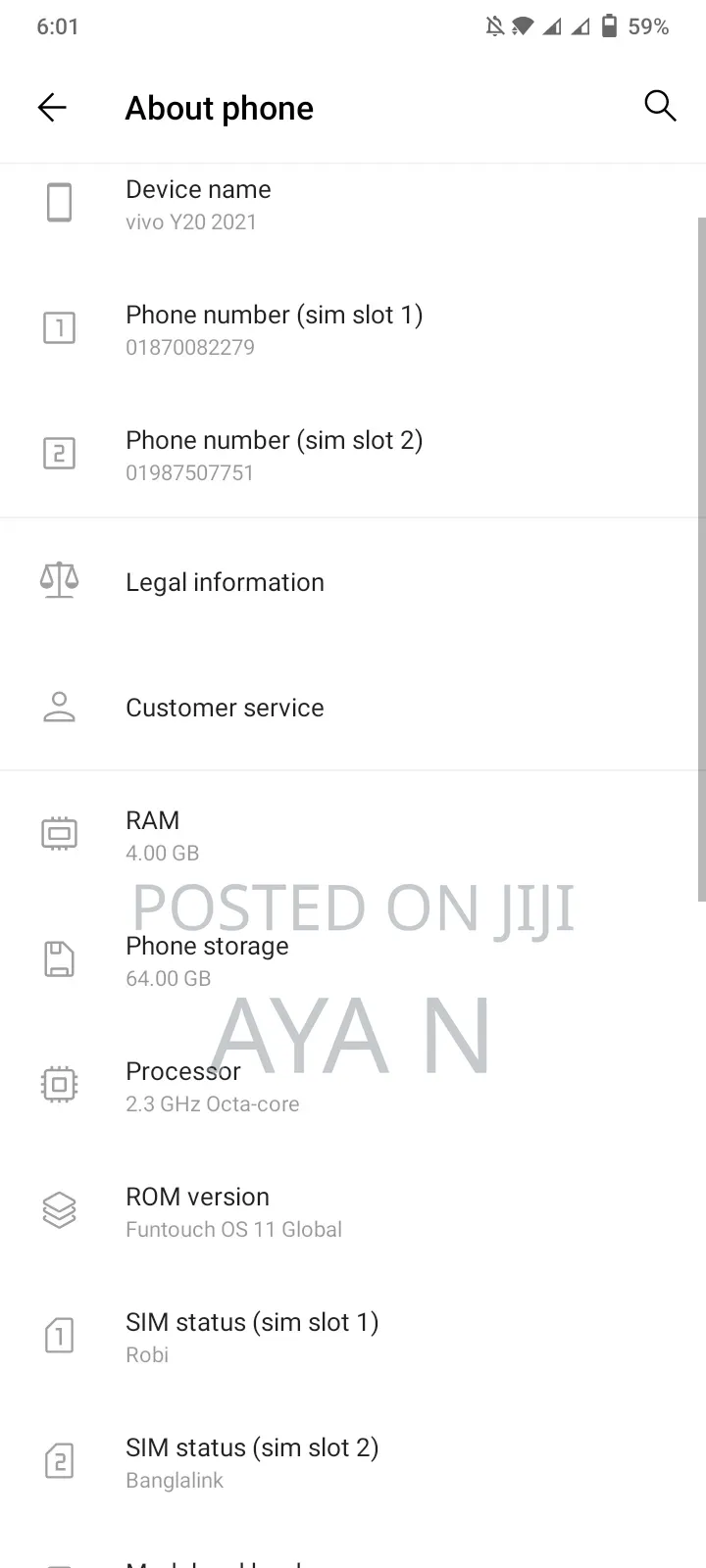The height and width of the screenshot is (1568, 706).
Task: Click the sim slot 1 number icon
Action: pyautogui.click(x=59, y=328)
